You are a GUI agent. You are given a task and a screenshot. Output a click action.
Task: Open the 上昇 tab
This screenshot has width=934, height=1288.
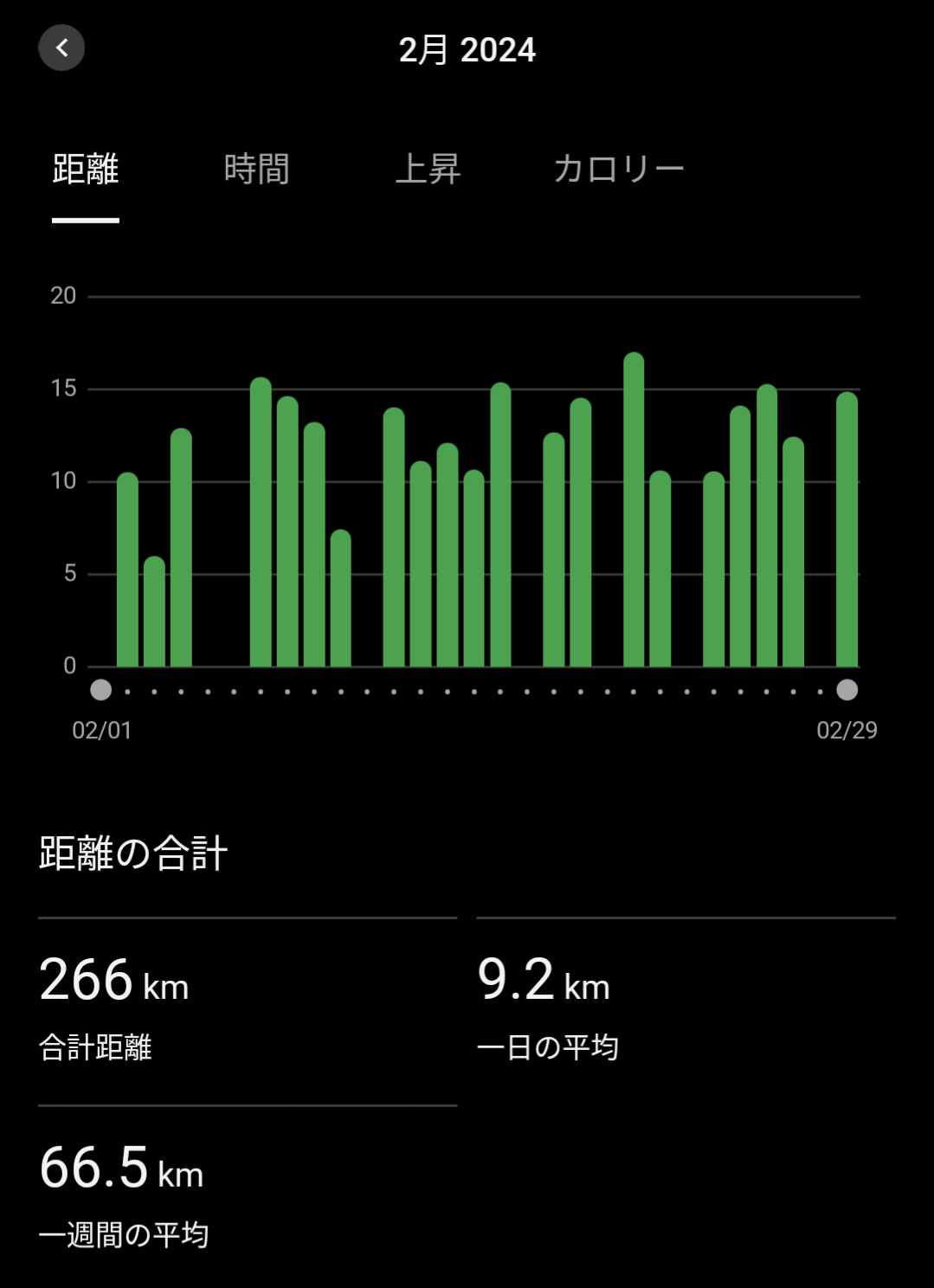click(x=428, y=170)
